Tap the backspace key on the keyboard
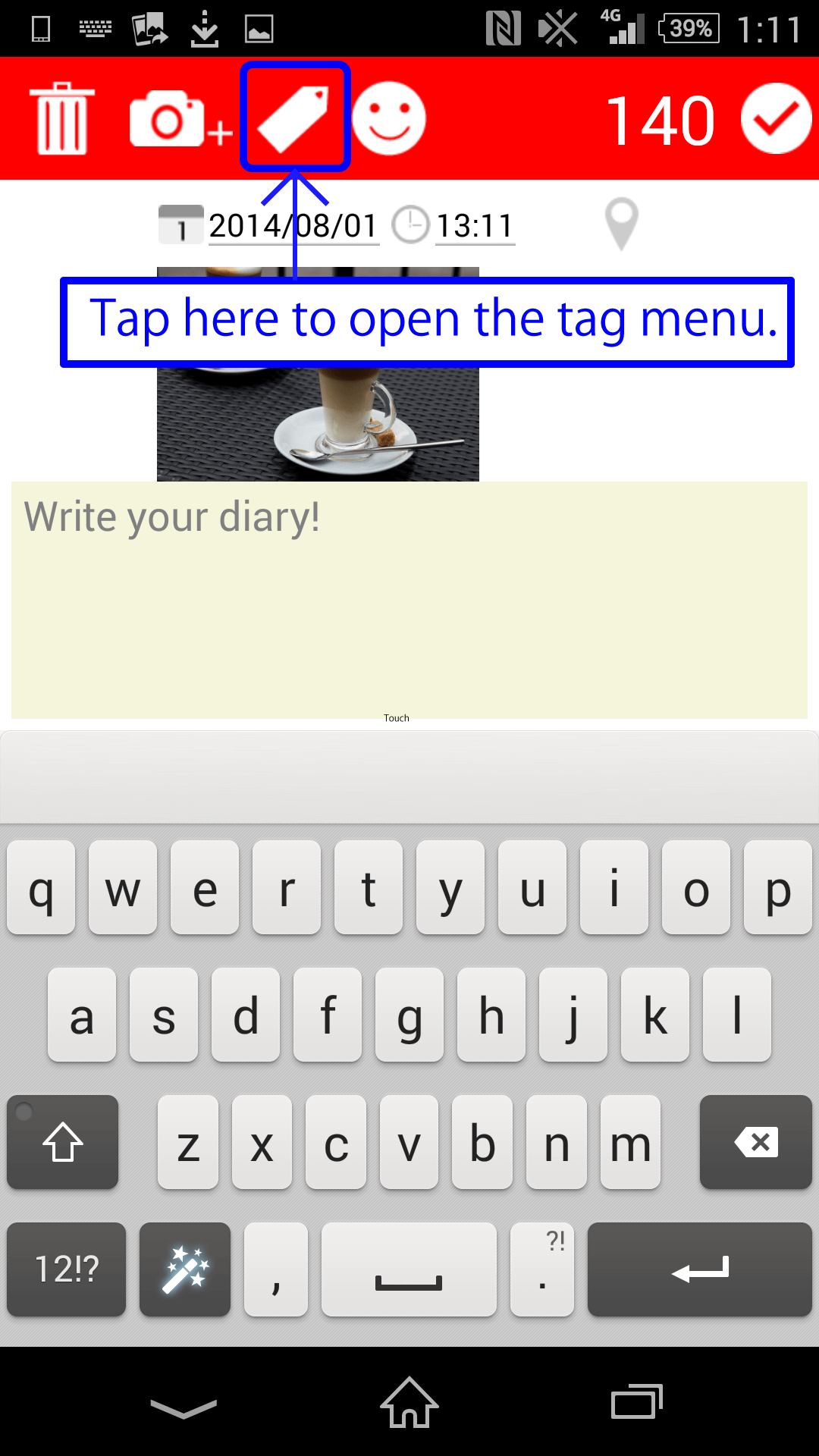819x1456 pixels. [x=755, y=1141]
